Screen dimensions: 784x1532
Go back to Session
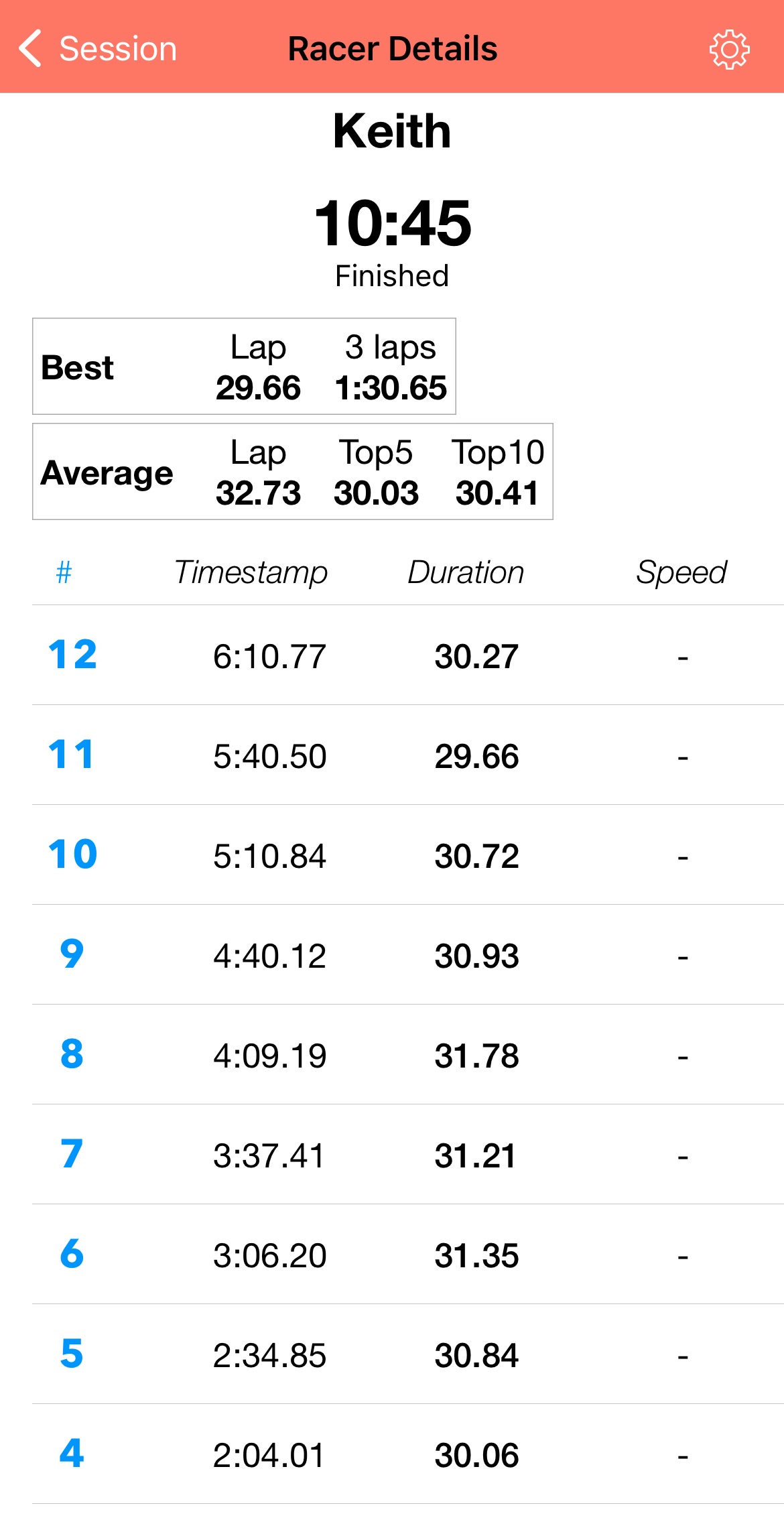(x=98, y=49)
